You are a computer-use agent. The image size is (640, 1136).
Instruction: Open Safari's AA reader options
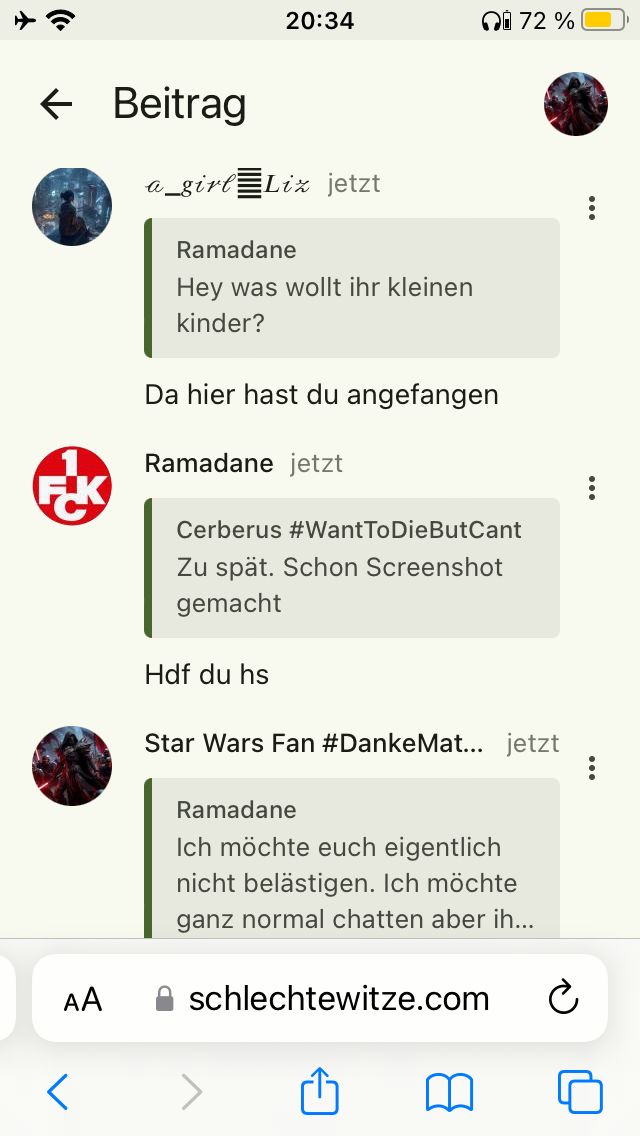[x=83, y=999]
